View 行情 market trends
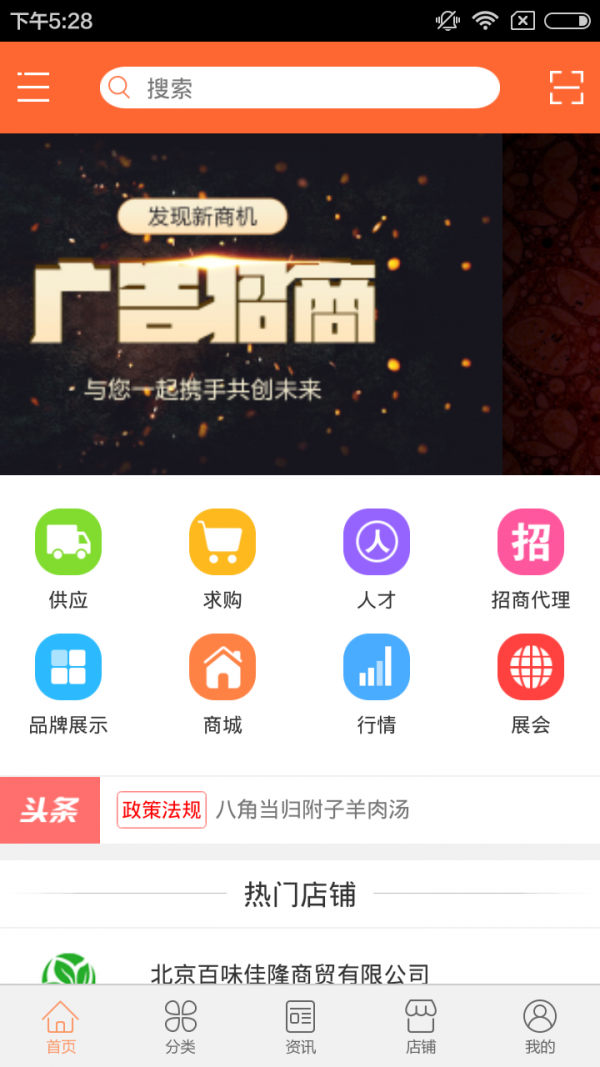Image resolution: width=600 pixels, height=1067 pixels. (376, 683)
